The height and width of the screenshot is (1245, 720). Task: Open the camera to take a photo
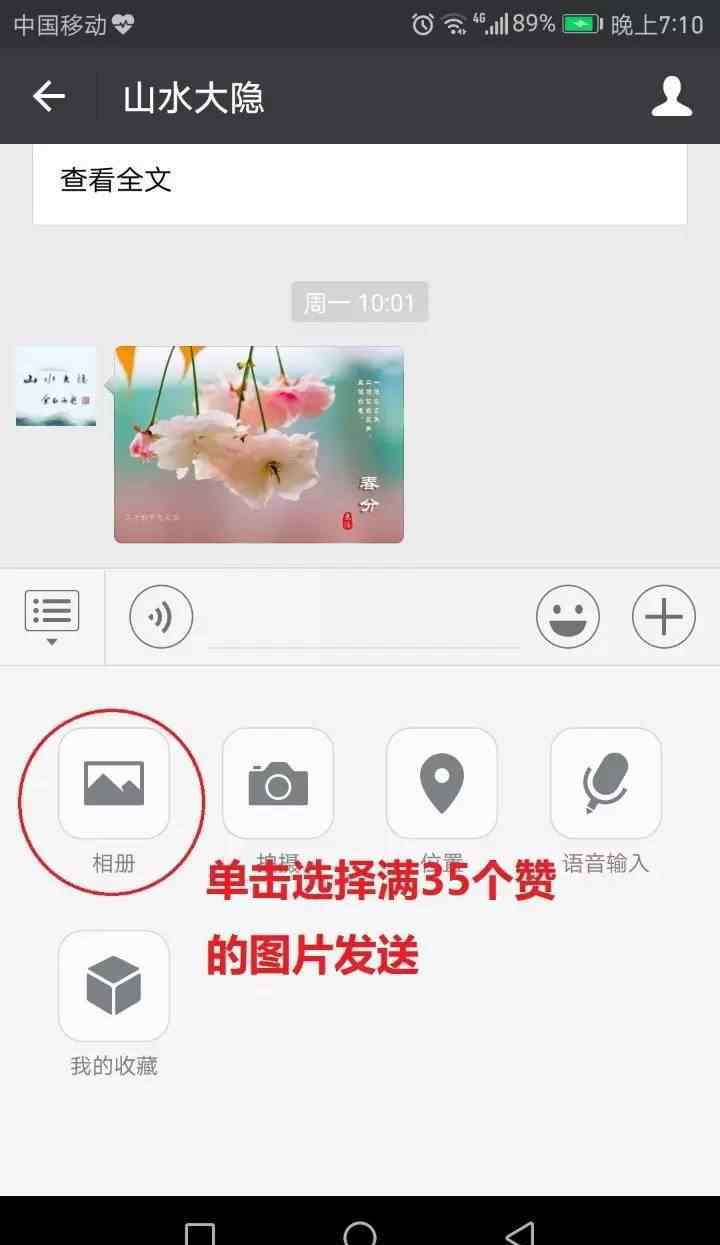click(x=278, y=783)
